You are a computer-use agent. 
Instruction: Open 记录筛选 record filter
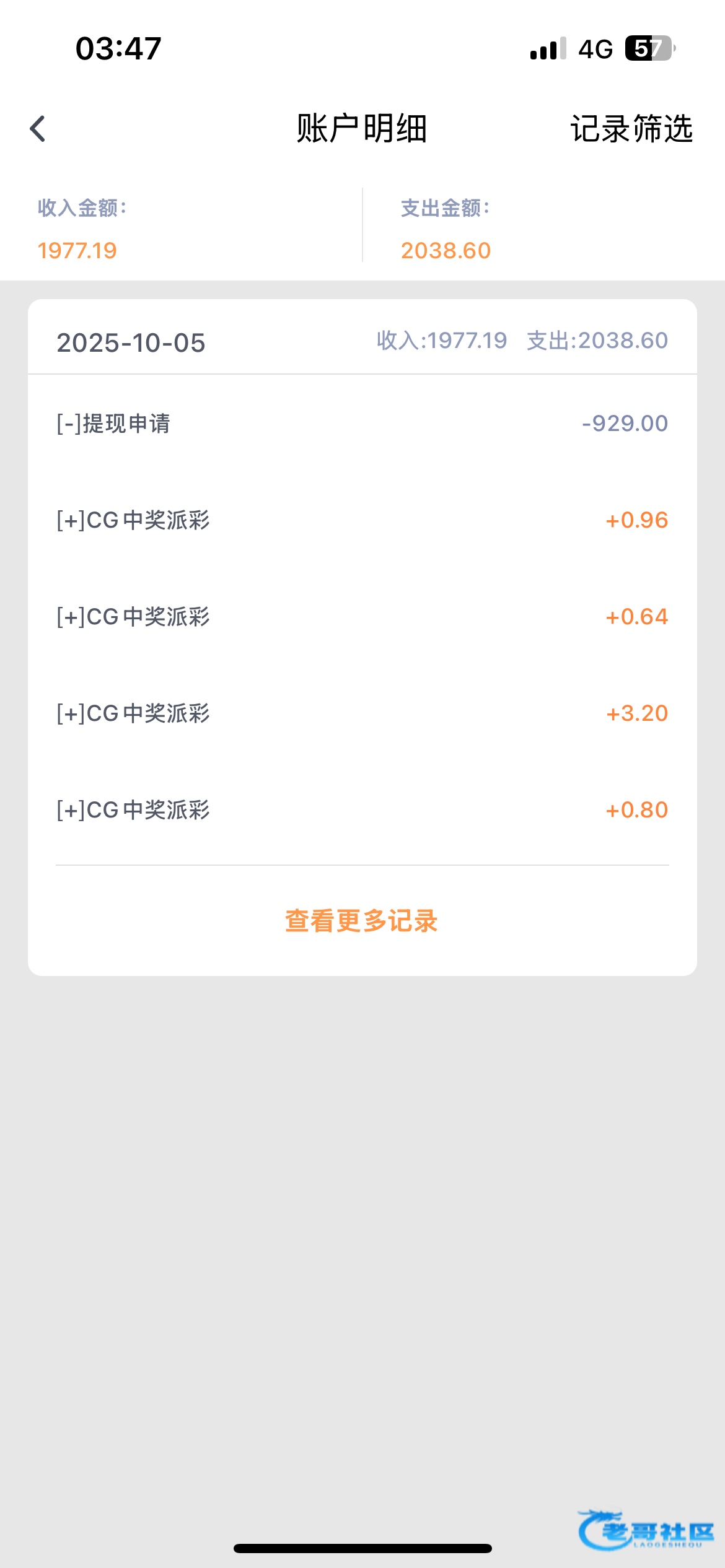pos(631,129)
